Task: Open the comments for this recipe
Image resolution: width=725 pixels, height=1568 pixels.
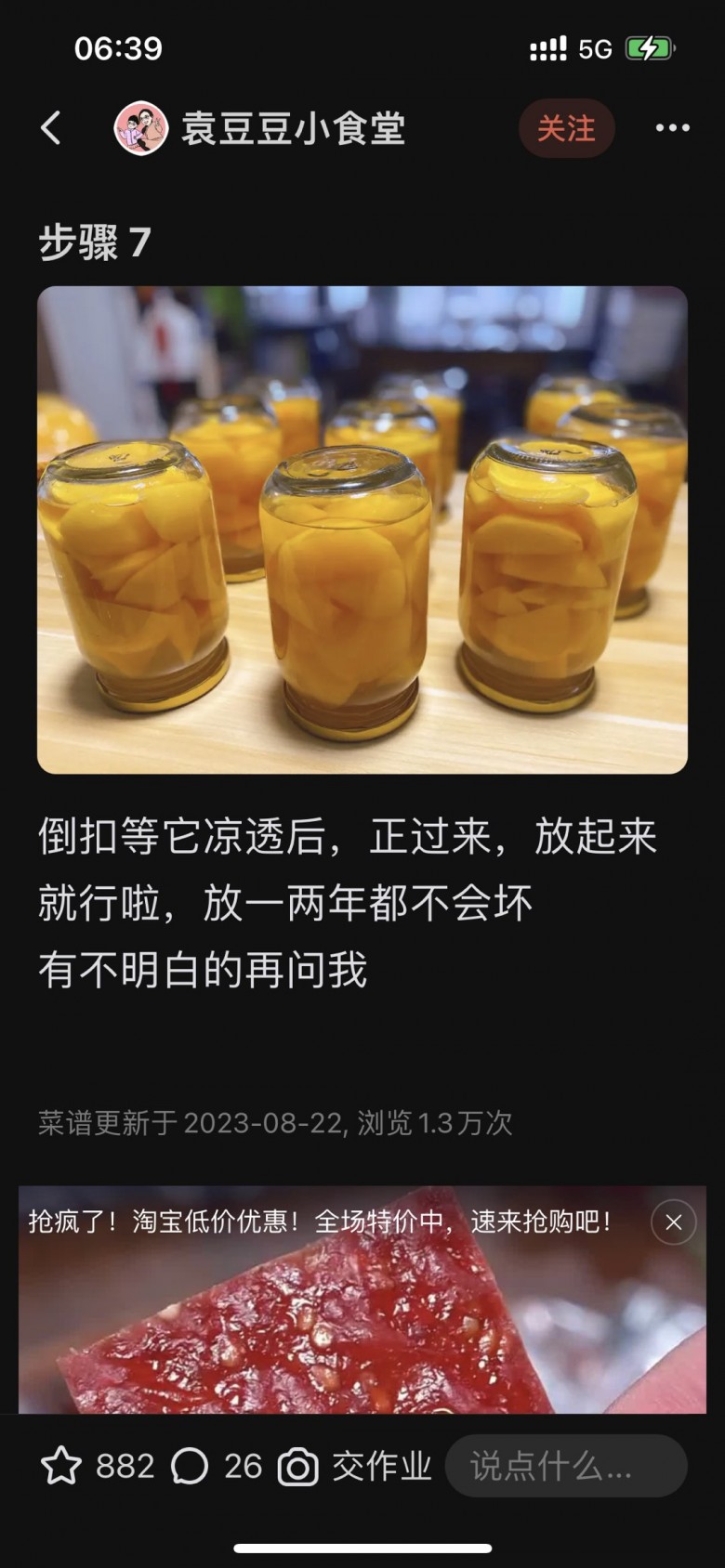Action: pos(191,1467)
